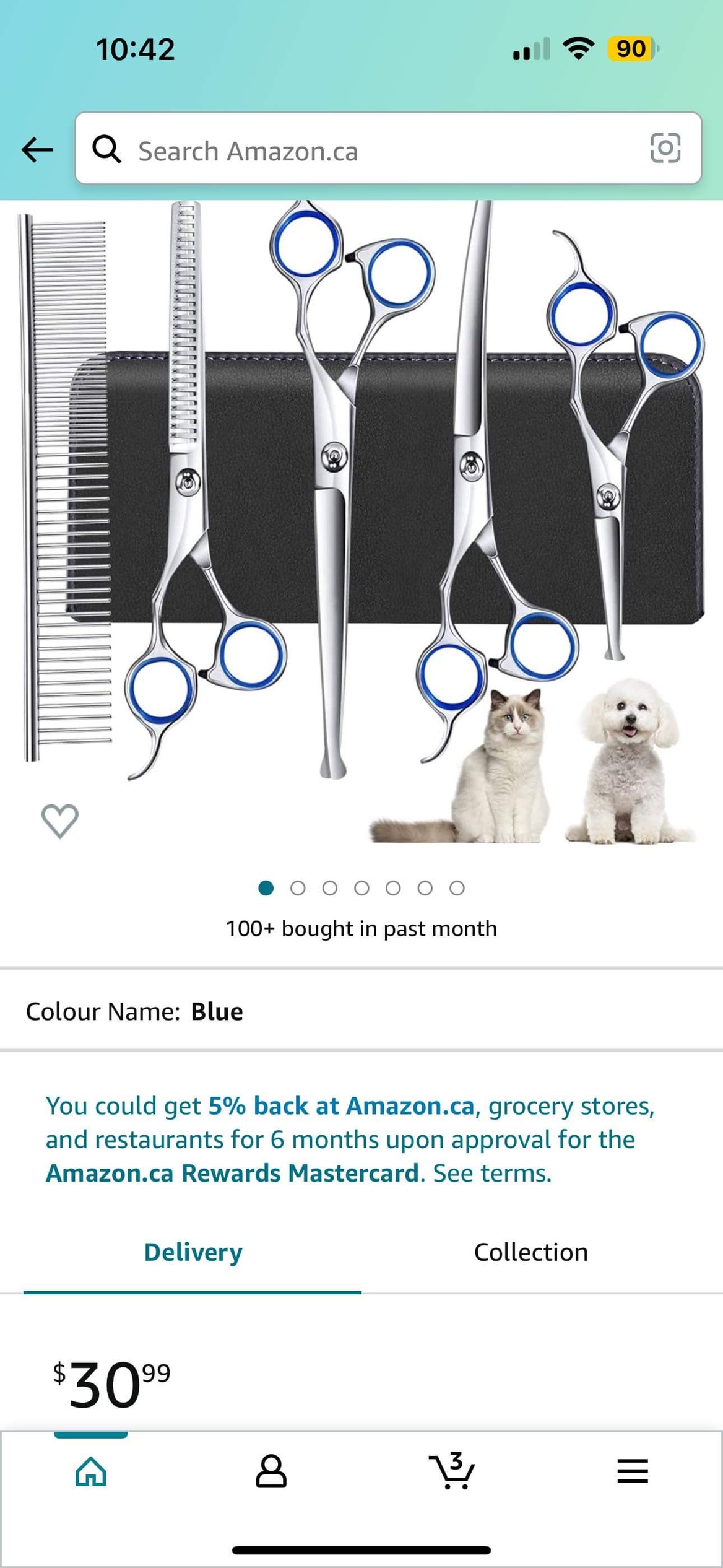The height and width of the screenshot is (1568, 723).
Task: Go to the Home tab
Action: 91,1471
